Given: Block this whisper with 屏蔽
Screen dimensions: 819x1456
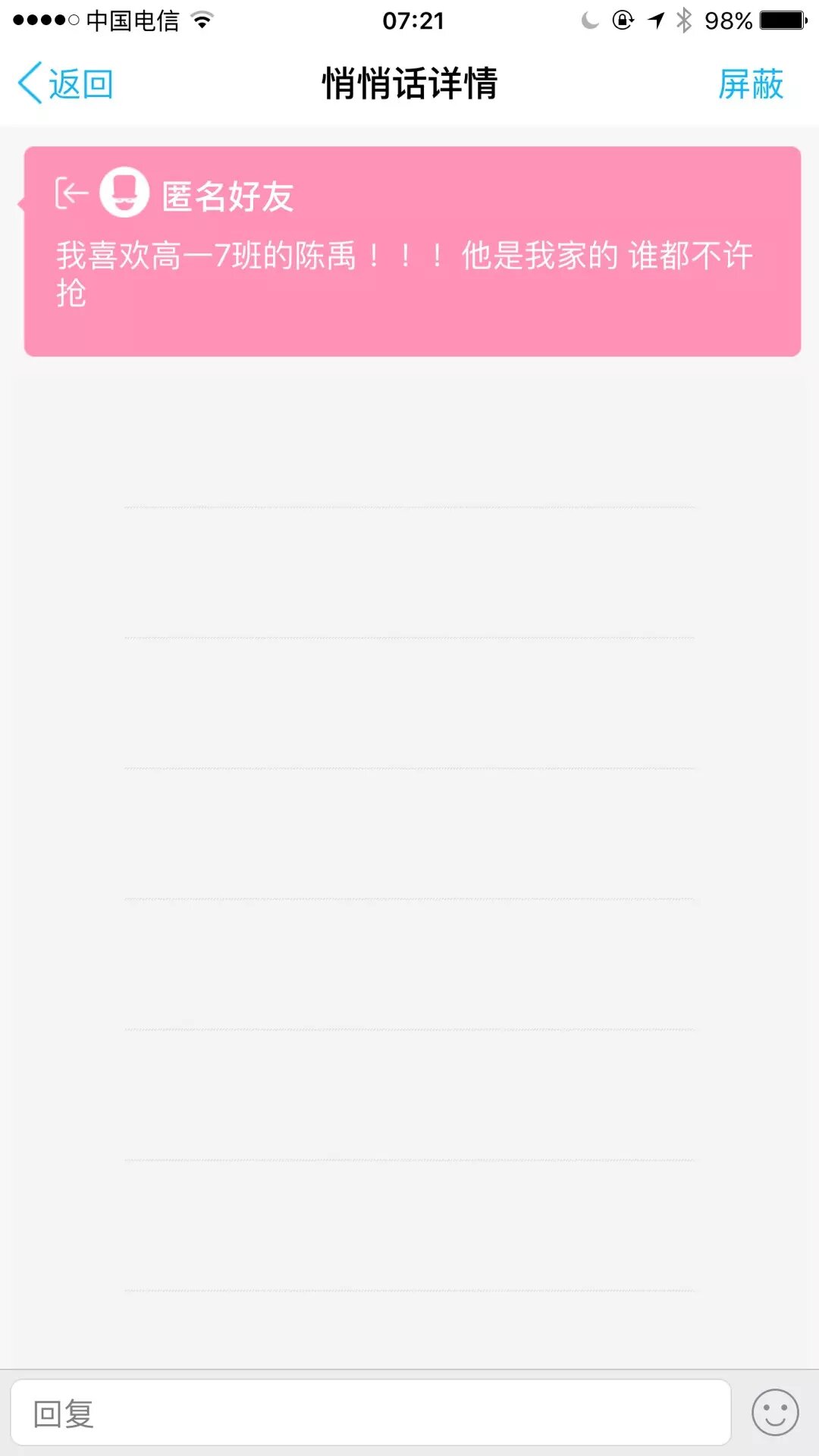Looking at the screenshot, I should (x=750, y=83).
